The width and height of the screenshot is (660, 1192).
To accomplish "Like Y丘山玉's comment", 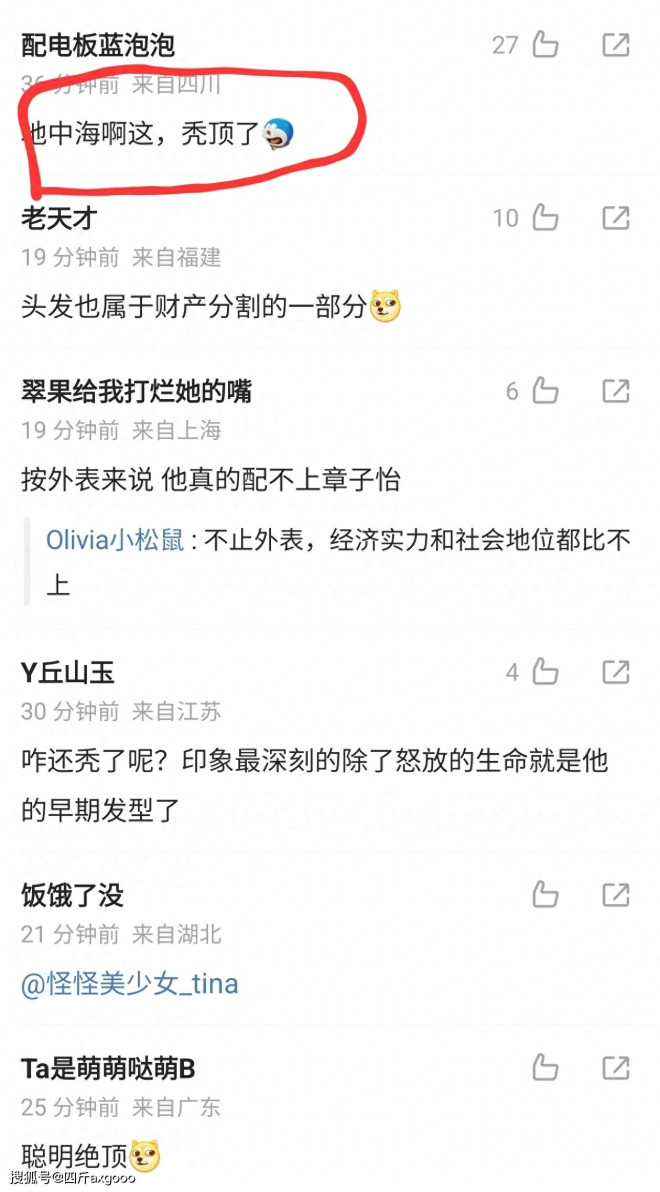I will [545, 672].
